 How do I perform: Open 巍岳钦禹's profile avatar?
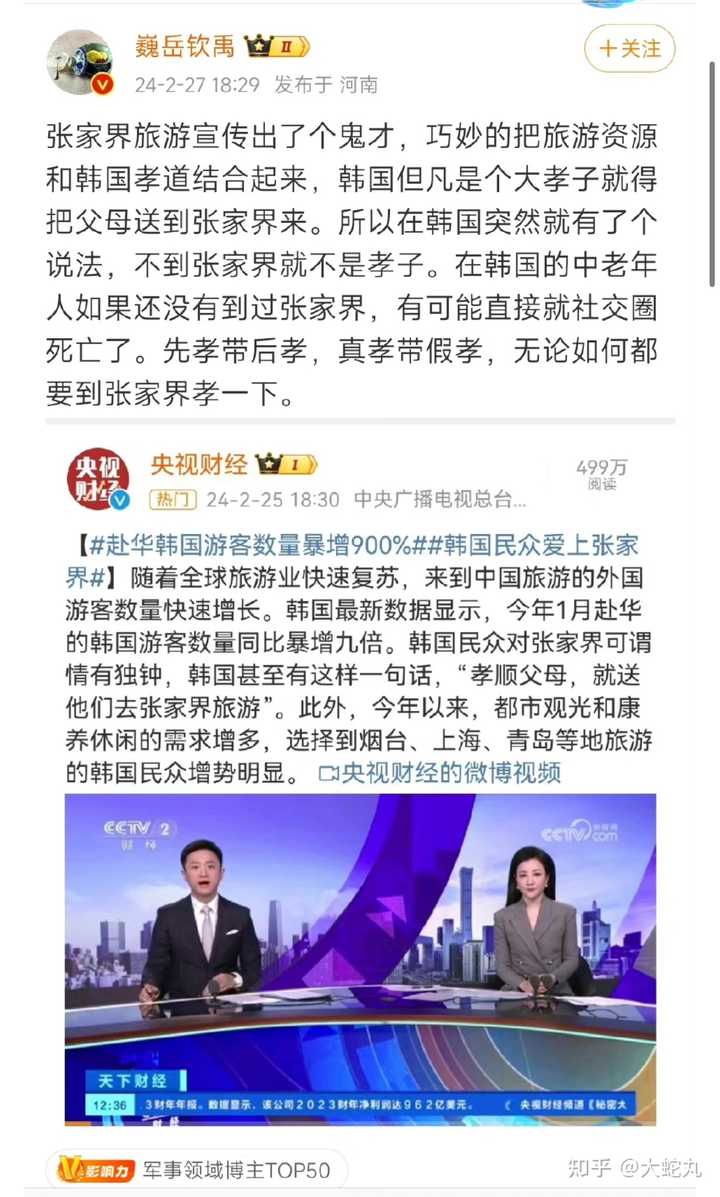coord(82,62)
